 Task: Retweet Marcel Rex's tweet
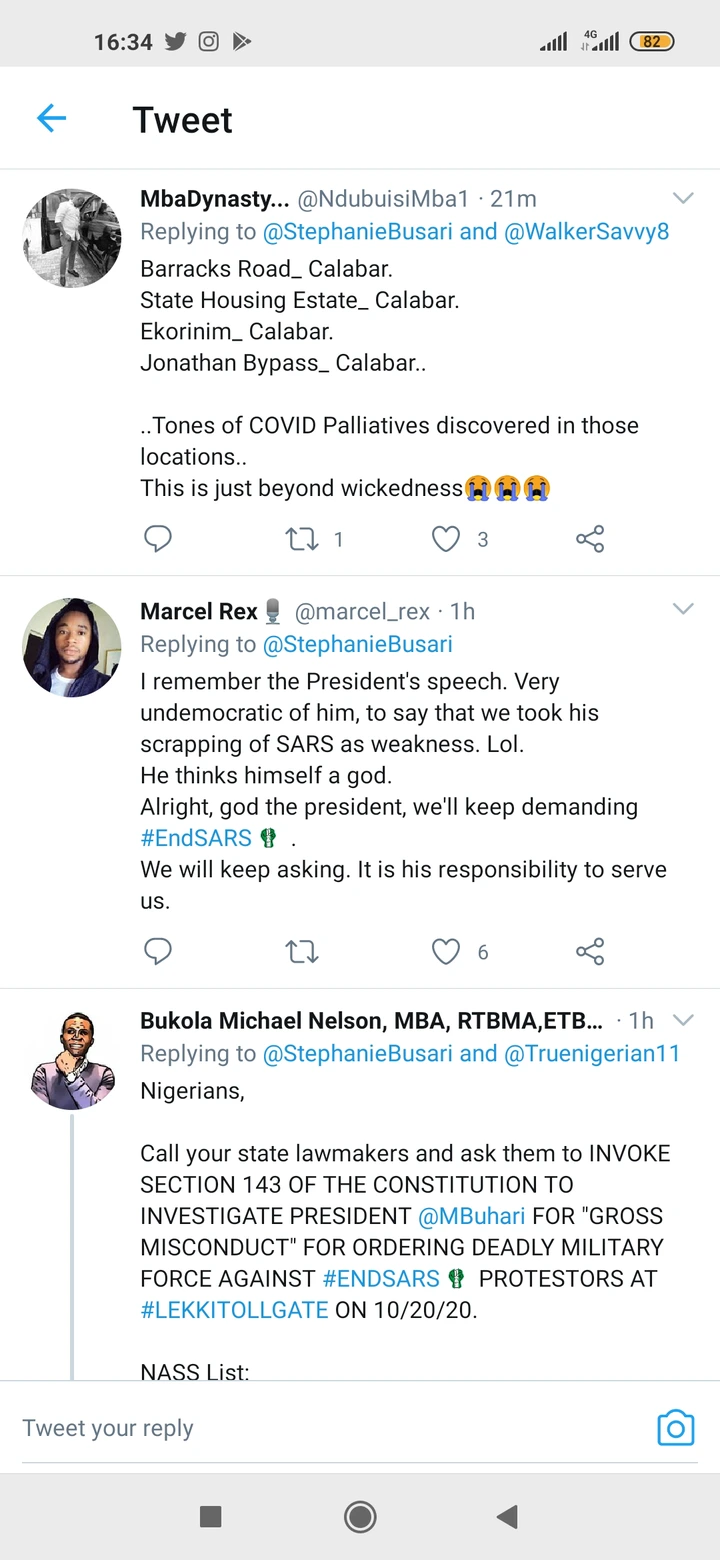click(x=301, y=951)
